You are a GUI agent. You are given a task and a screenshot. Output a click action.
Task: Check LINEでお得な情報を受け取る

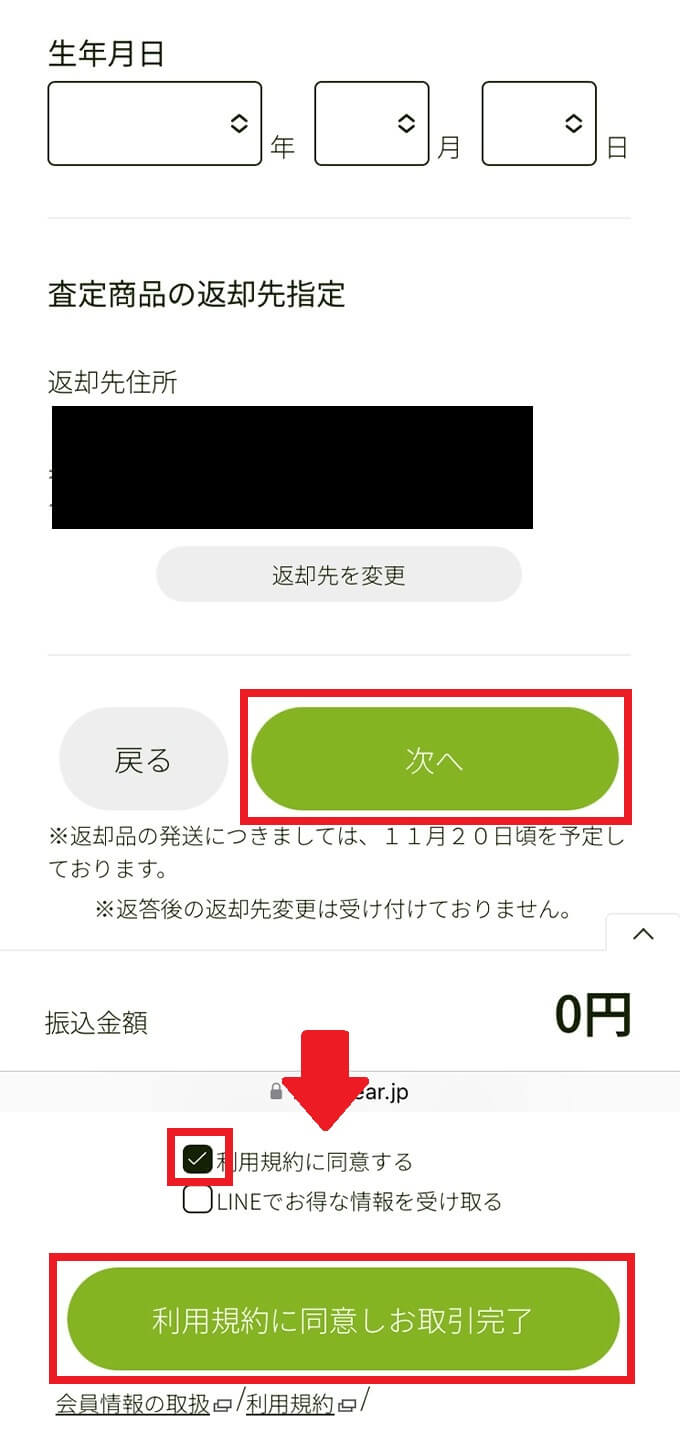point(198,1200)
